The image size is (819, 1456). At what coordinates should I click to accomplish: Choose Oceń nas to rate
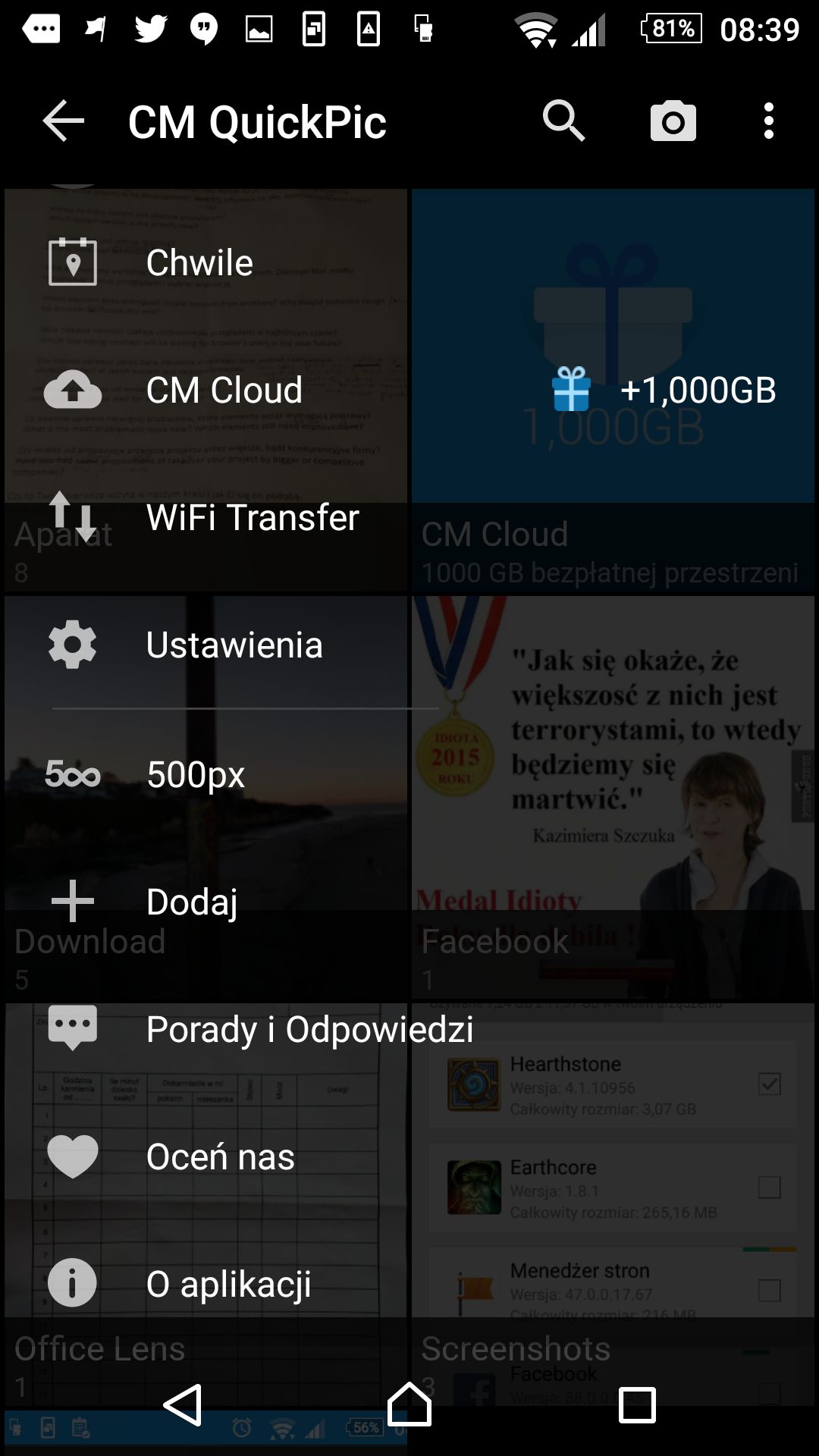[409, 1156]
